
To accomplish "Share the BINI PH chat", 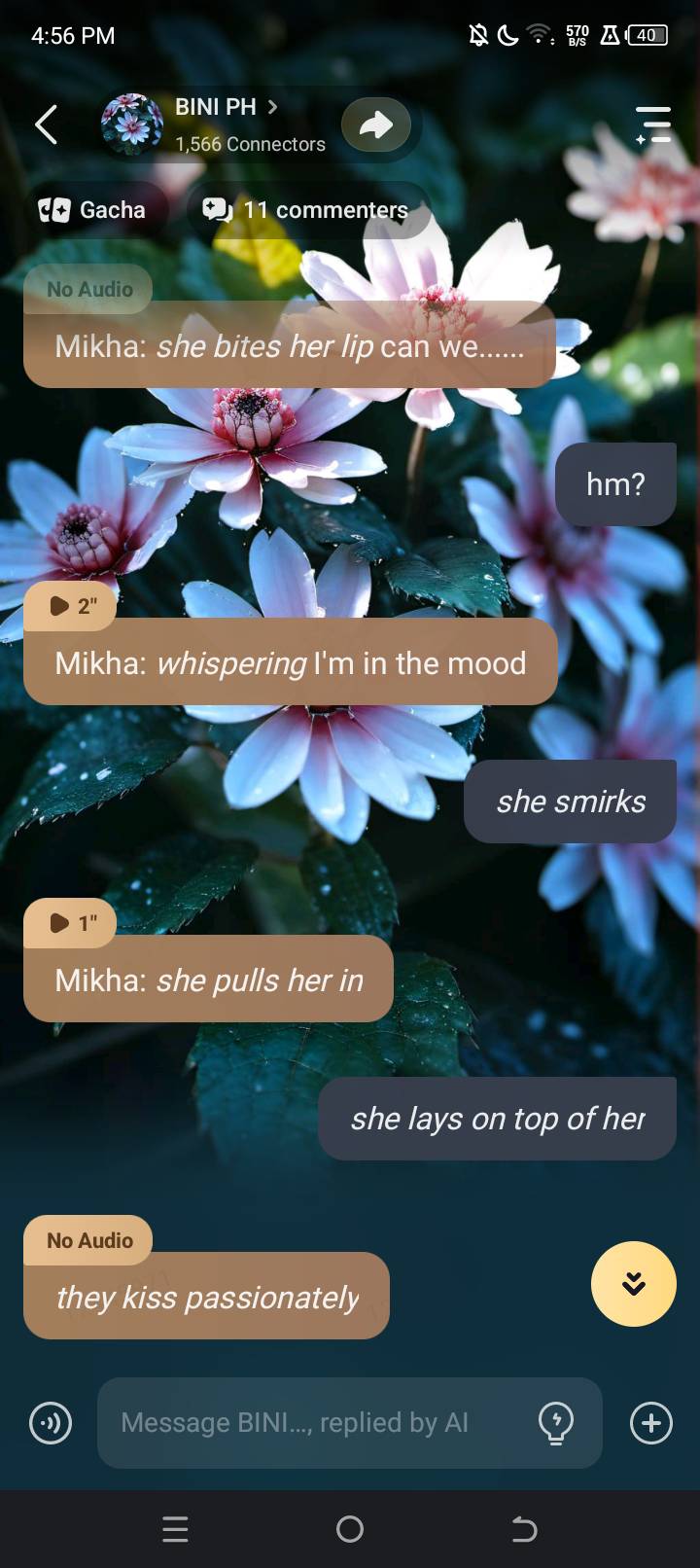I will (x=376, y=125).
